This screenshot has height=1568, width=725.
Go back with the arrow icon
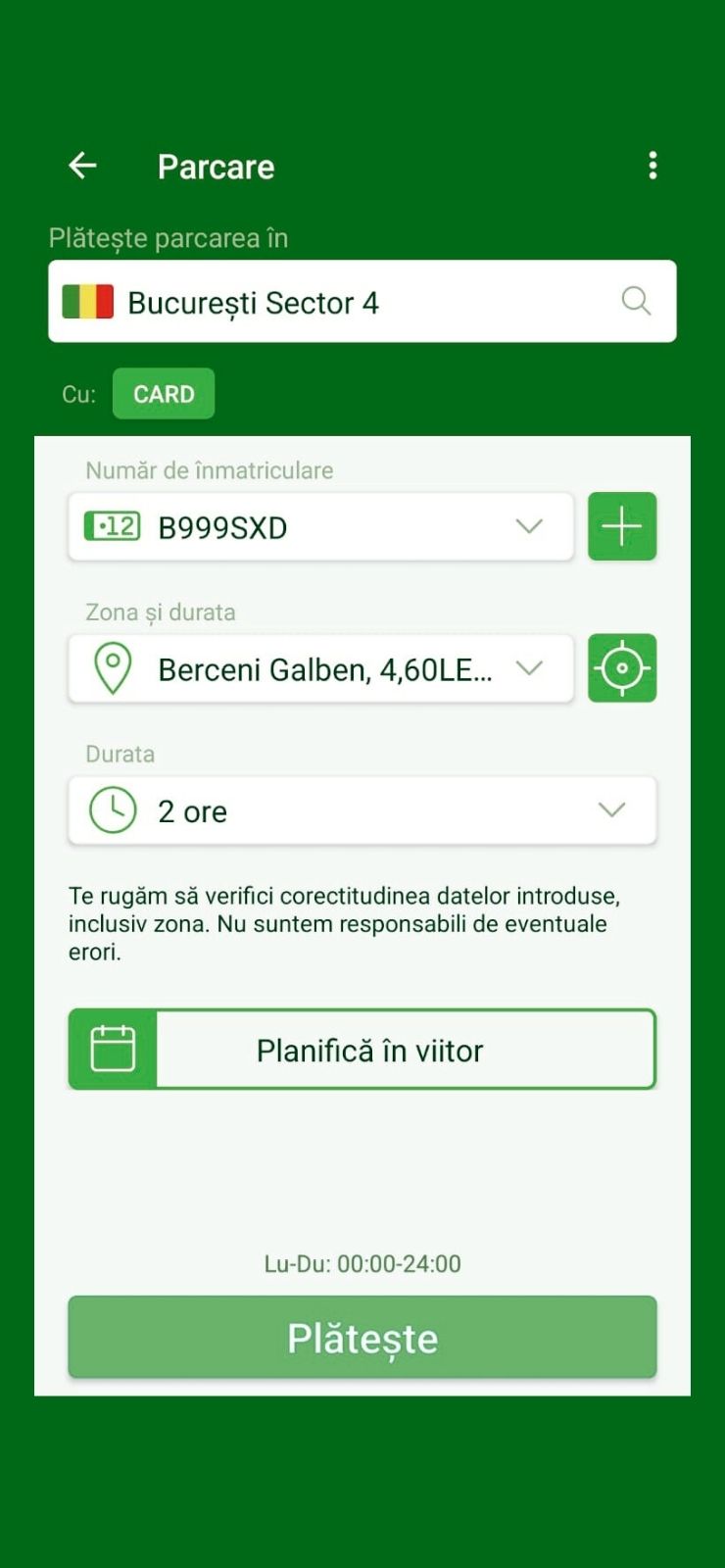click(x=82, y=166)
